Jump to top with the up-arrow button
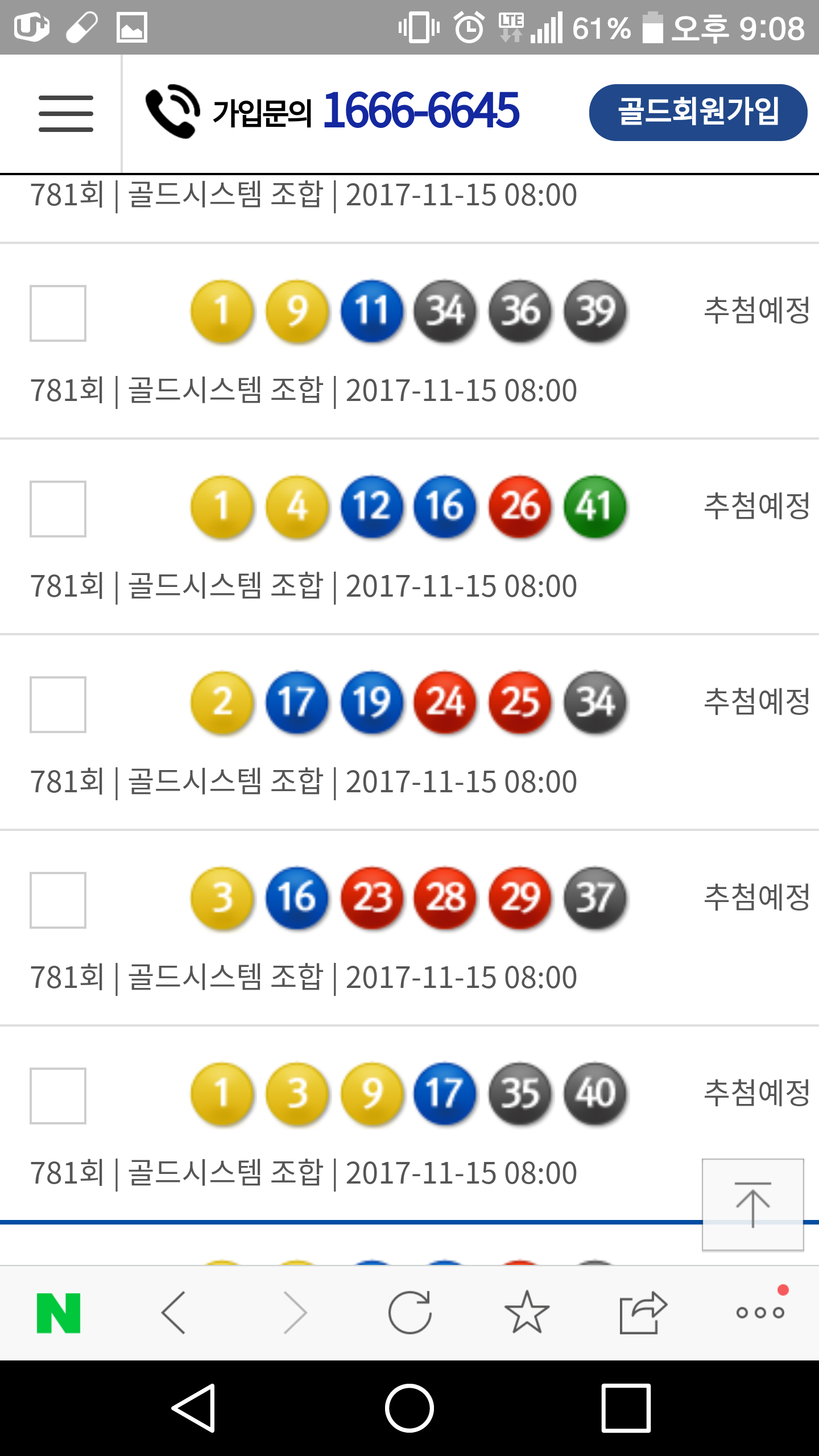This screenshot has width=819, height=1456. tap(752, 1204)
